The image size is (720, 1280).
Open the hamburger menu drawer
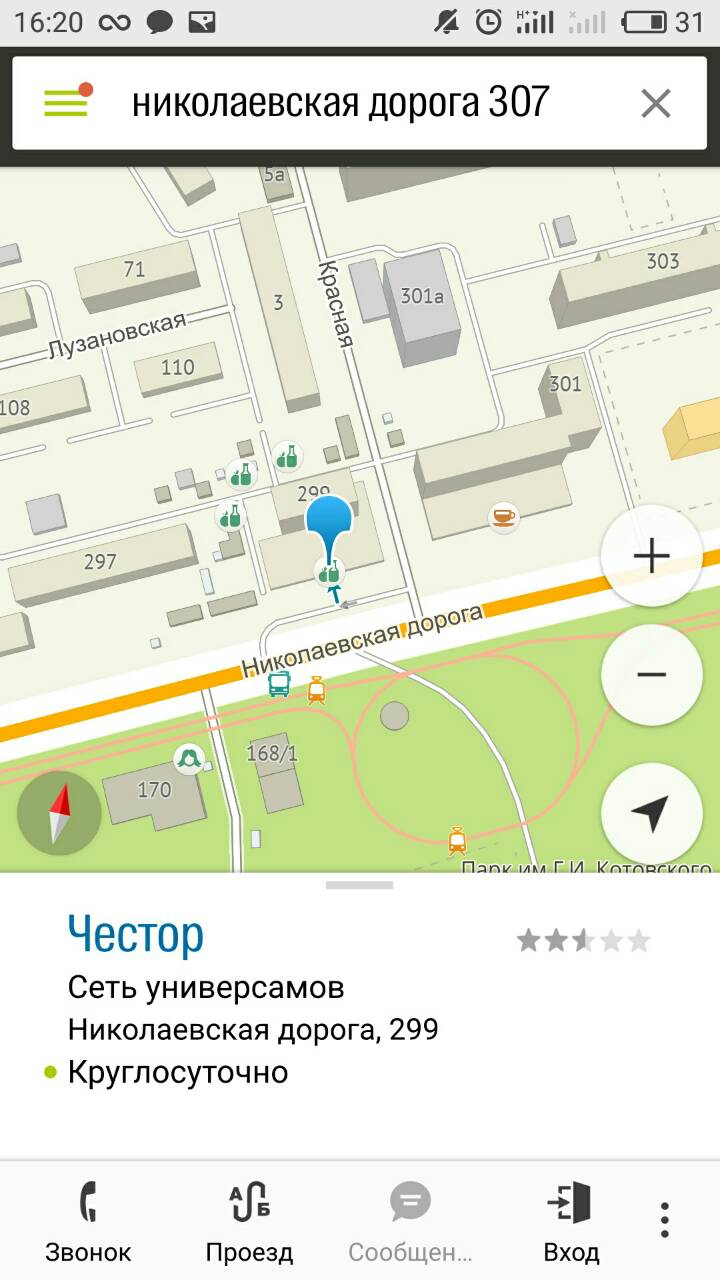point(66,103)
